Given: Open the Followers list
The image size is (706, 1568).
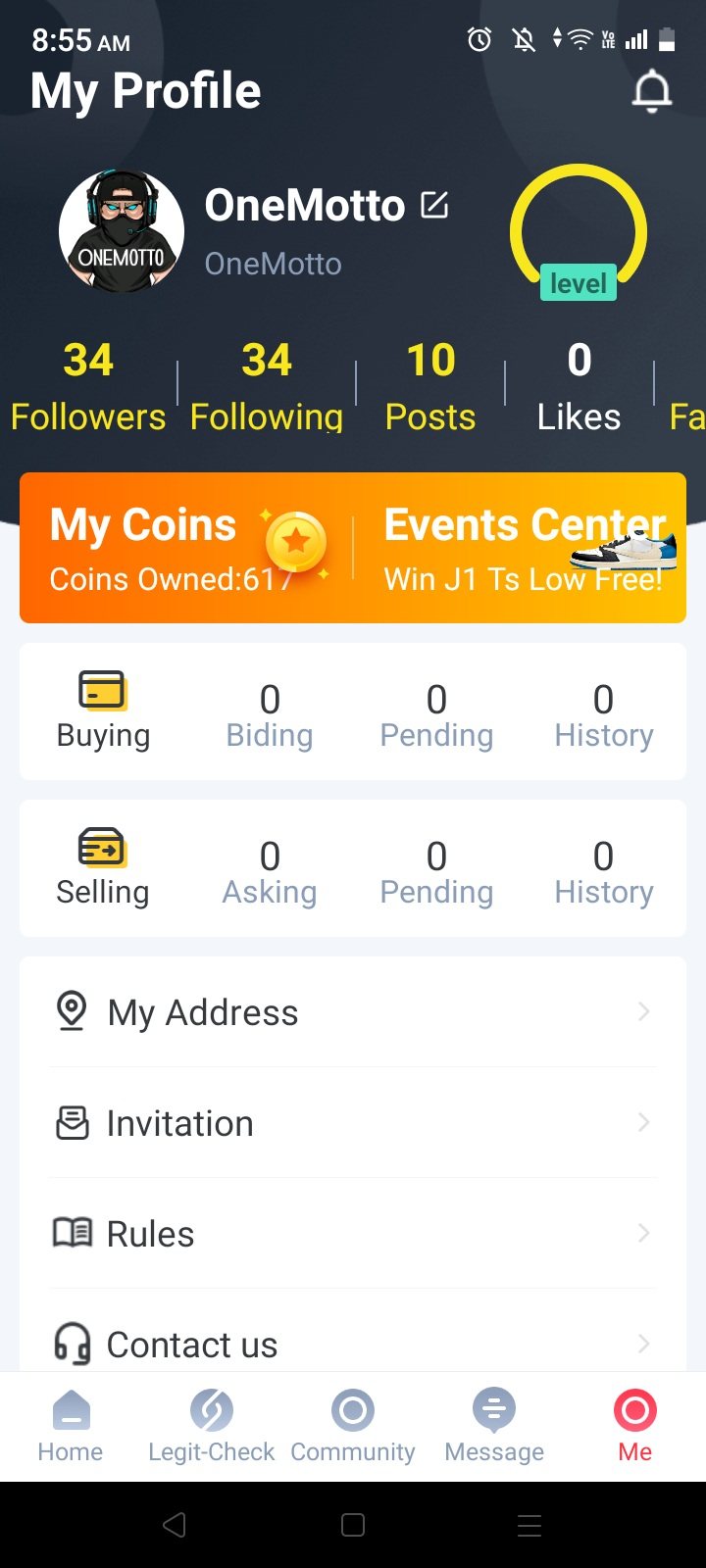Looking at the screenshot, I should 88,387.
